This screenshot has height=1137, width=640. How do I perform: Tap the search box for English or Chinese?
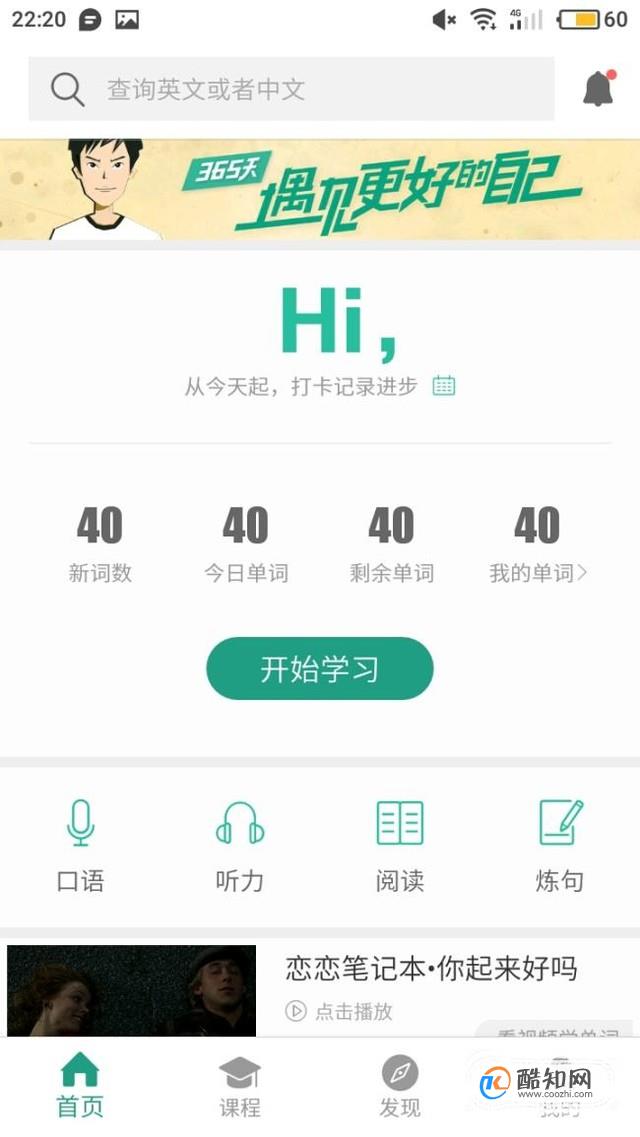click(290, 89)
